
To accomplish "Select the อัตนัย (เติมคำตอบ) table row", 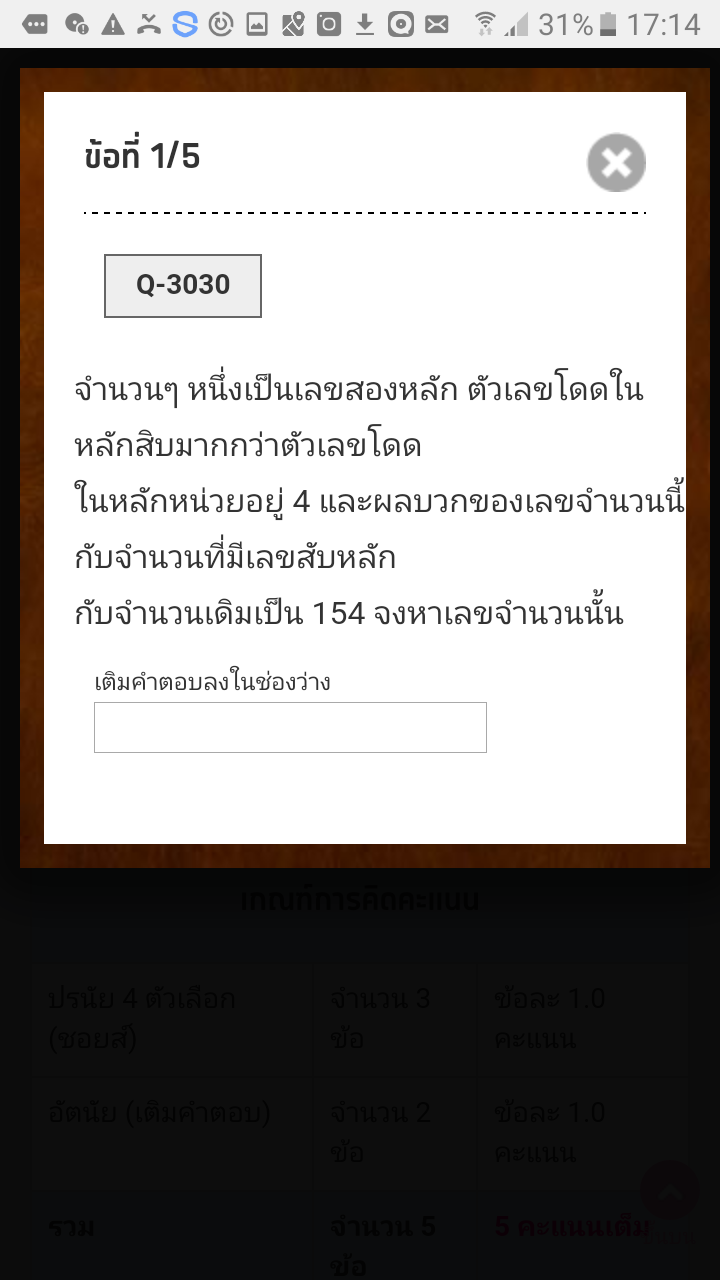I will coord(170,1131).
